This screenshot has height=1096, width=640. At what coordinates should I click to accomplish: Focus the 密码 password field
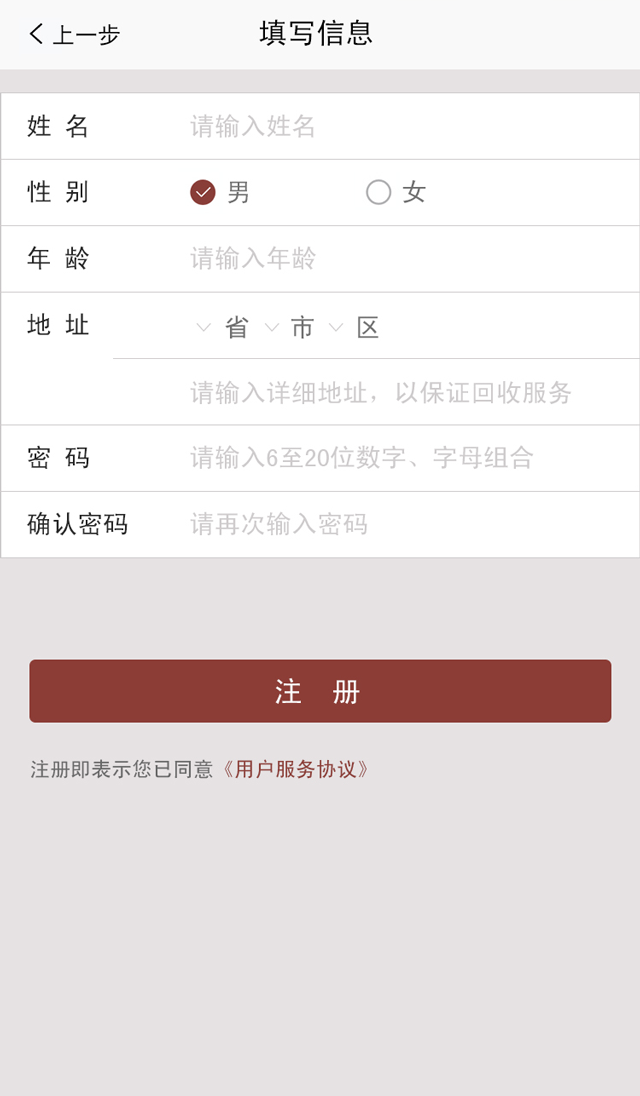click(x=400, y=458)
